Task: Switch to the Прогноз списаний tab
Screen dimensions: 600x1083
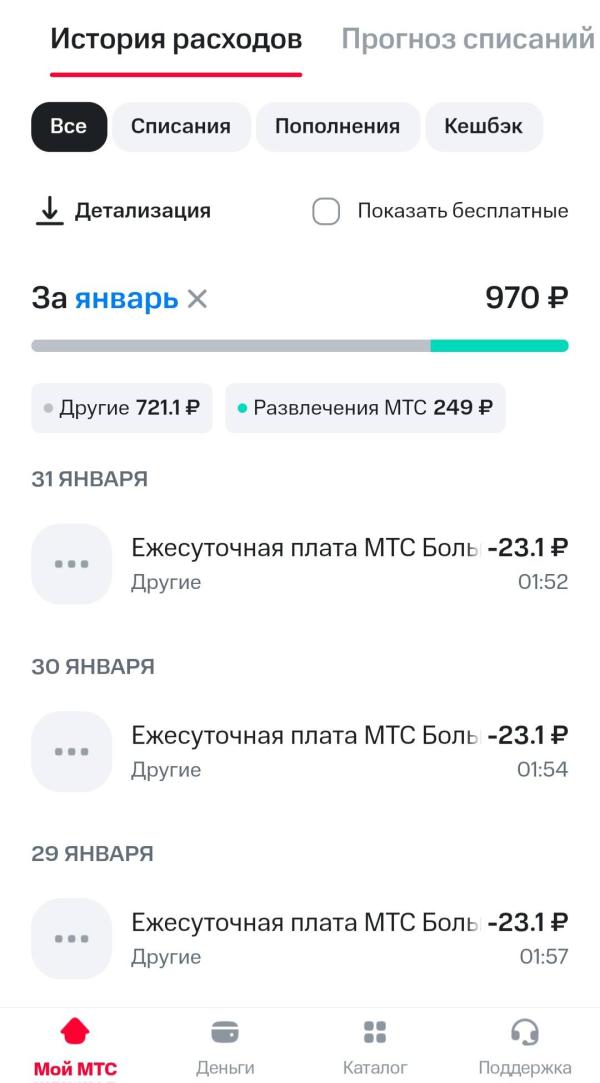Action: coord(467,39)
